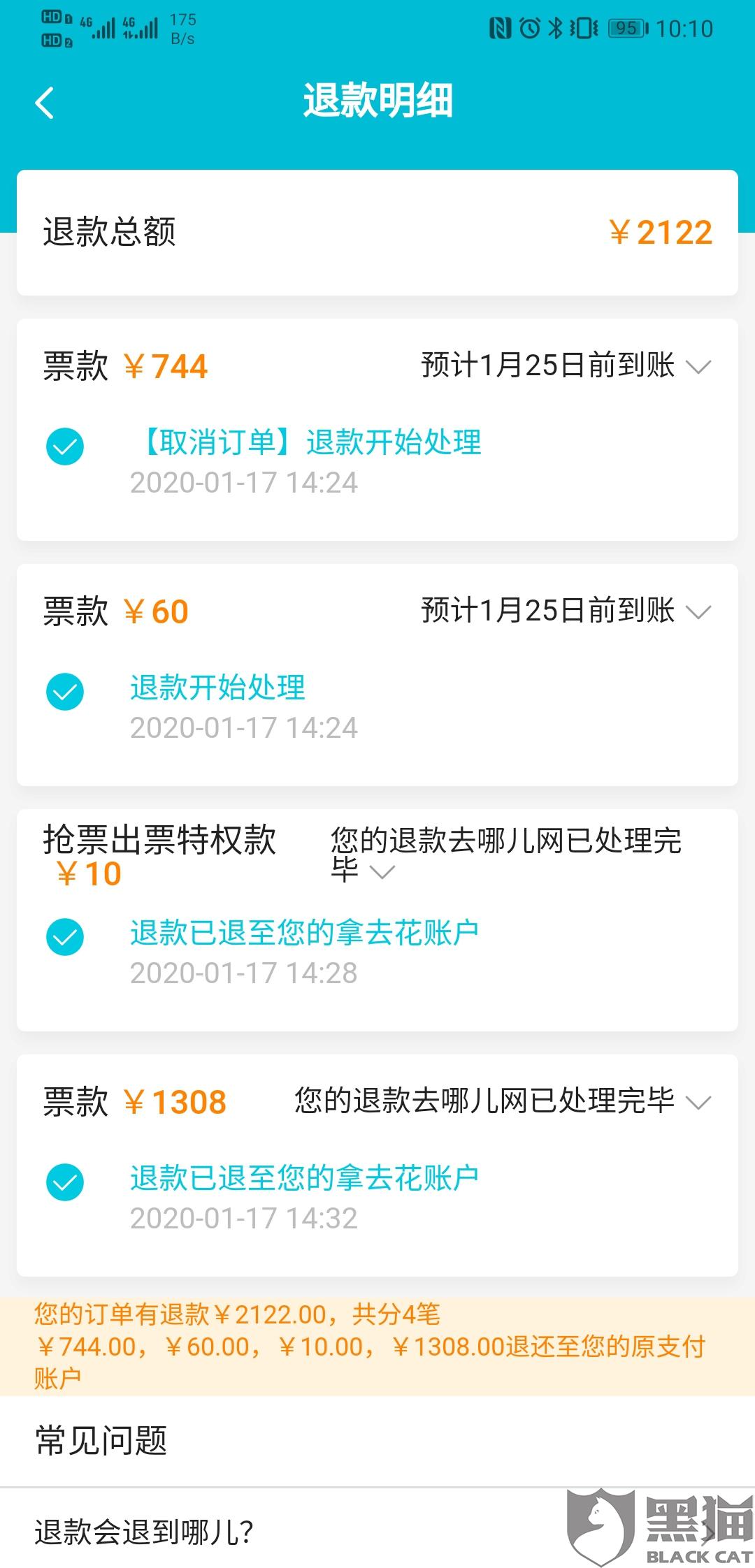This screenshot has height=1568, width=755.
Task: Expand the ￥1308 ticket refund details
Action: point(698,1102)
